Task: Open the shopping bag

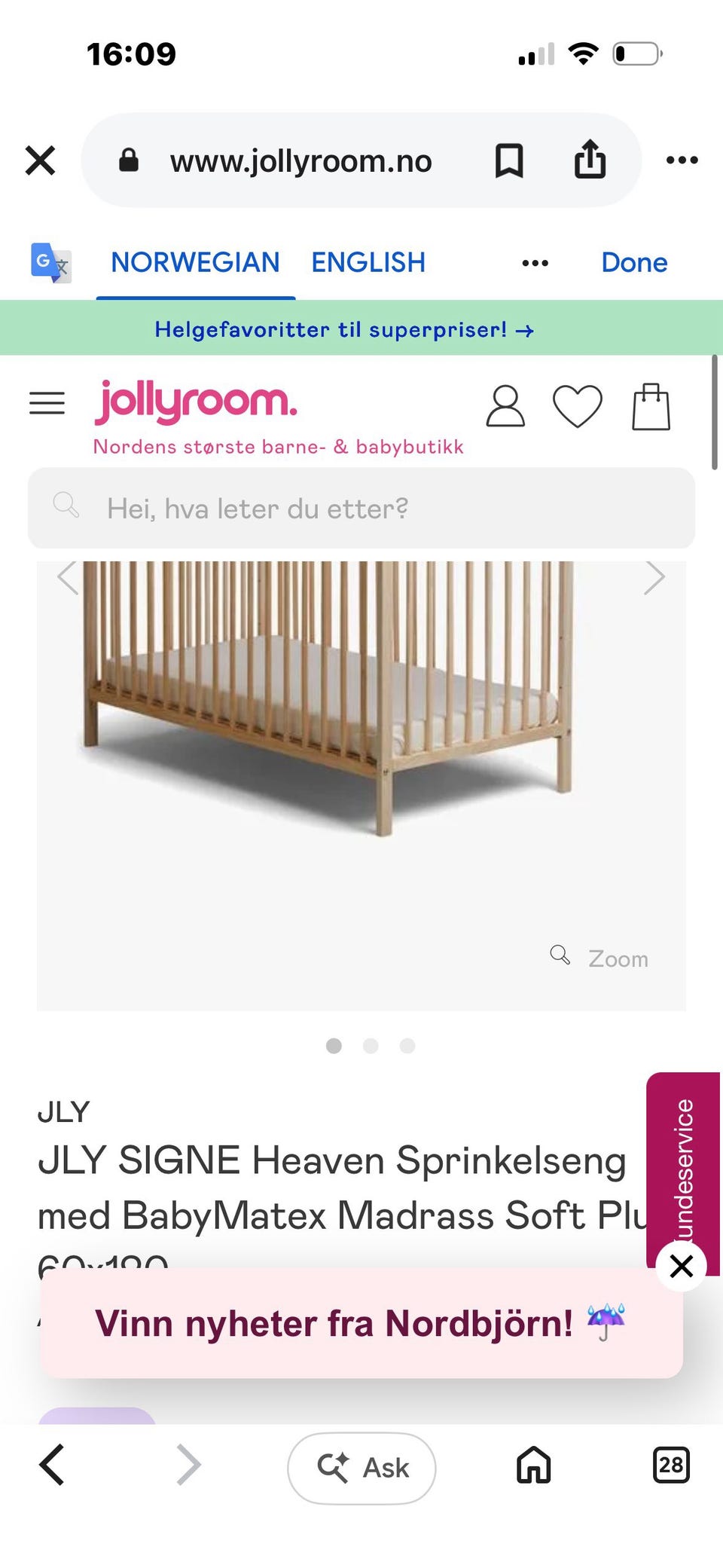Action: [x=651, y=406]
